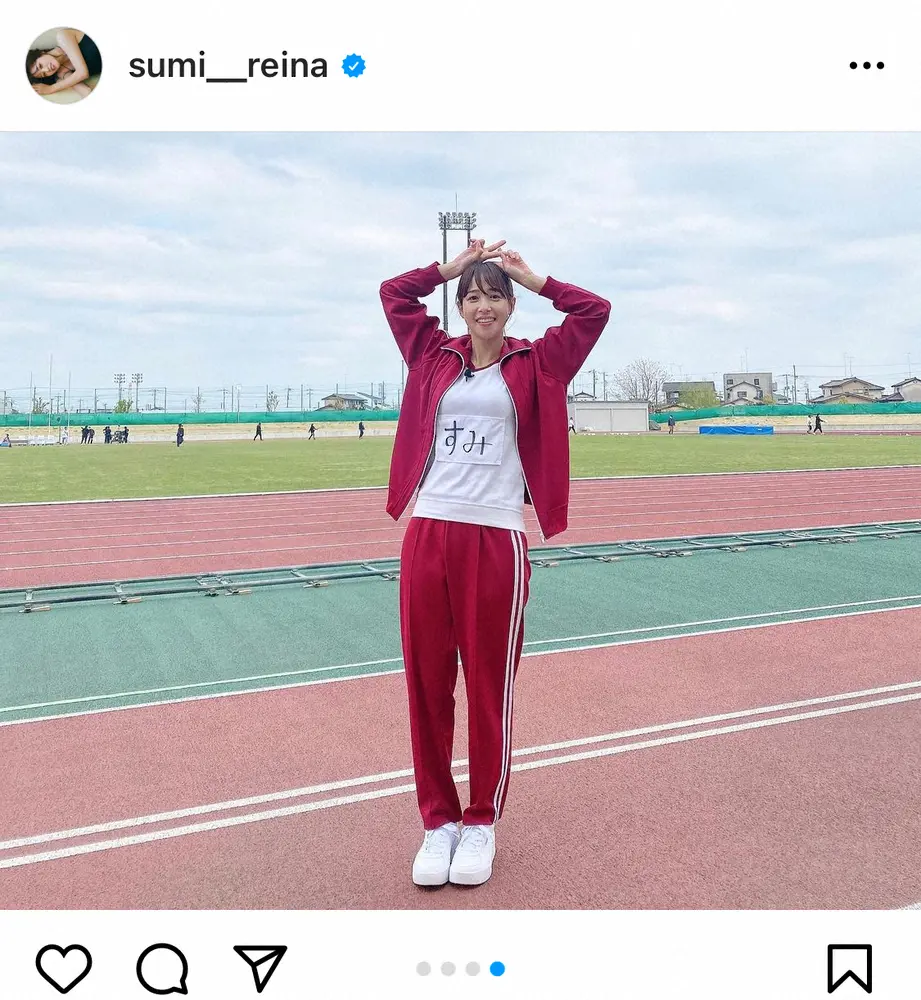Open the sumi__reina username link

pos(228,66)
